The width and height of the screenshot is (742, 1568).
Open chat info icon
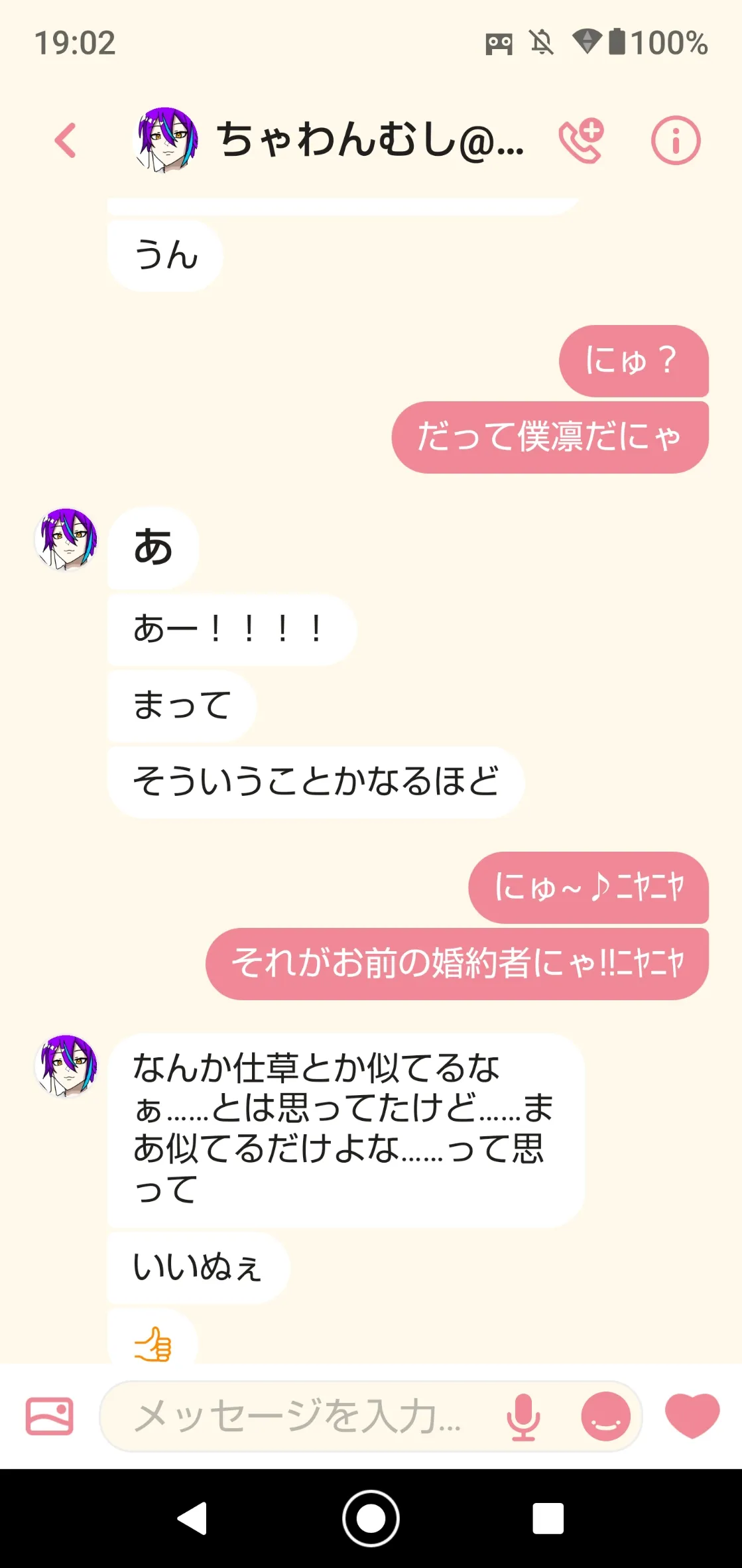coord(676,141)
